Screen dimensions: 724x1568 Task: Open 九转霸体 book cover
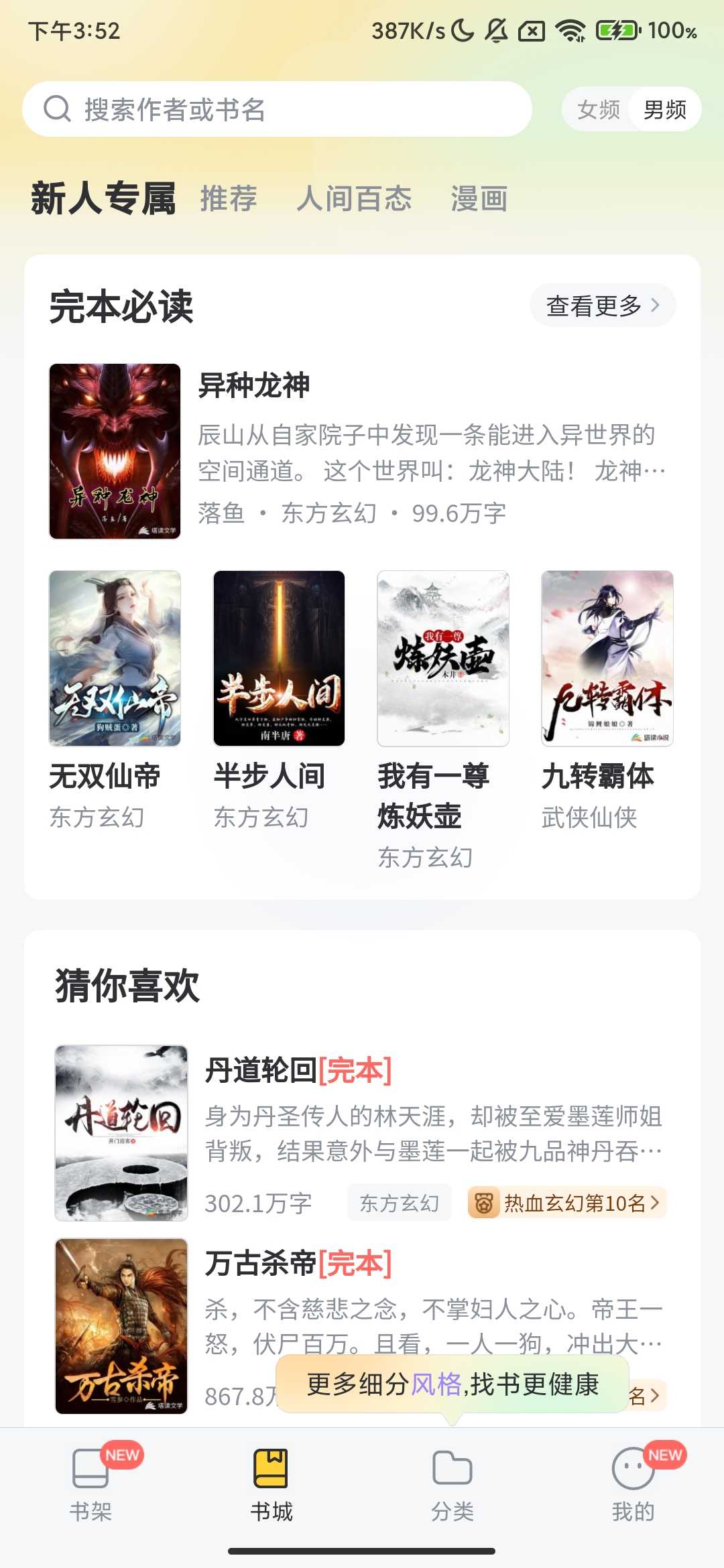pyautogui.click(x=607, y=658)
